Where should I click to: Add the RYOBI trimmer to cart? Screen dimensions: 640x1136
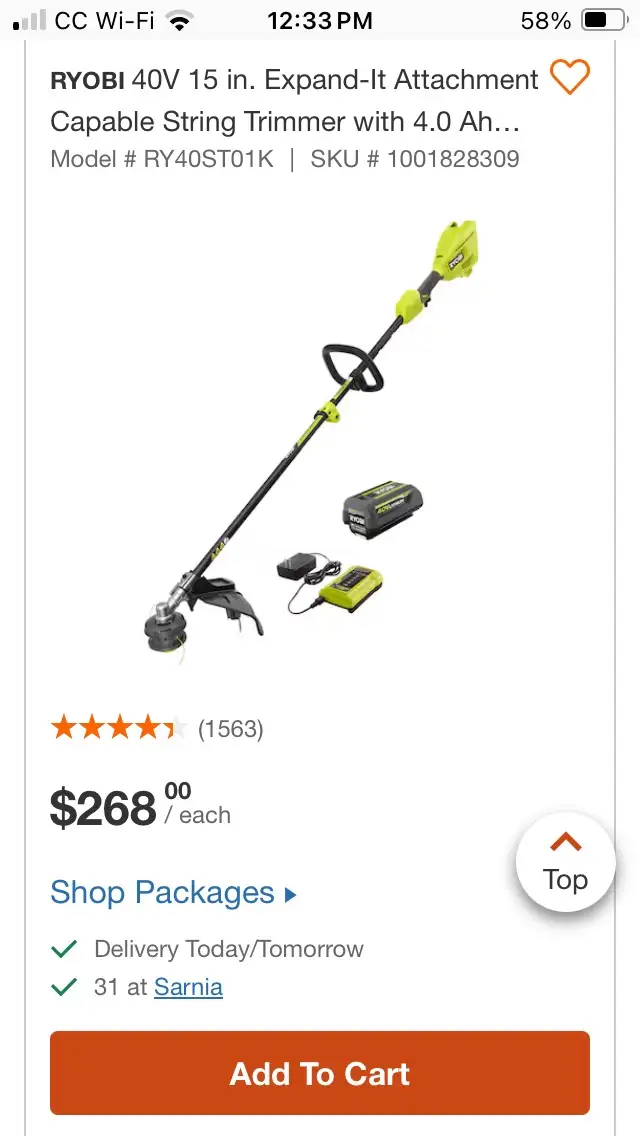(x=320, y=1073)
